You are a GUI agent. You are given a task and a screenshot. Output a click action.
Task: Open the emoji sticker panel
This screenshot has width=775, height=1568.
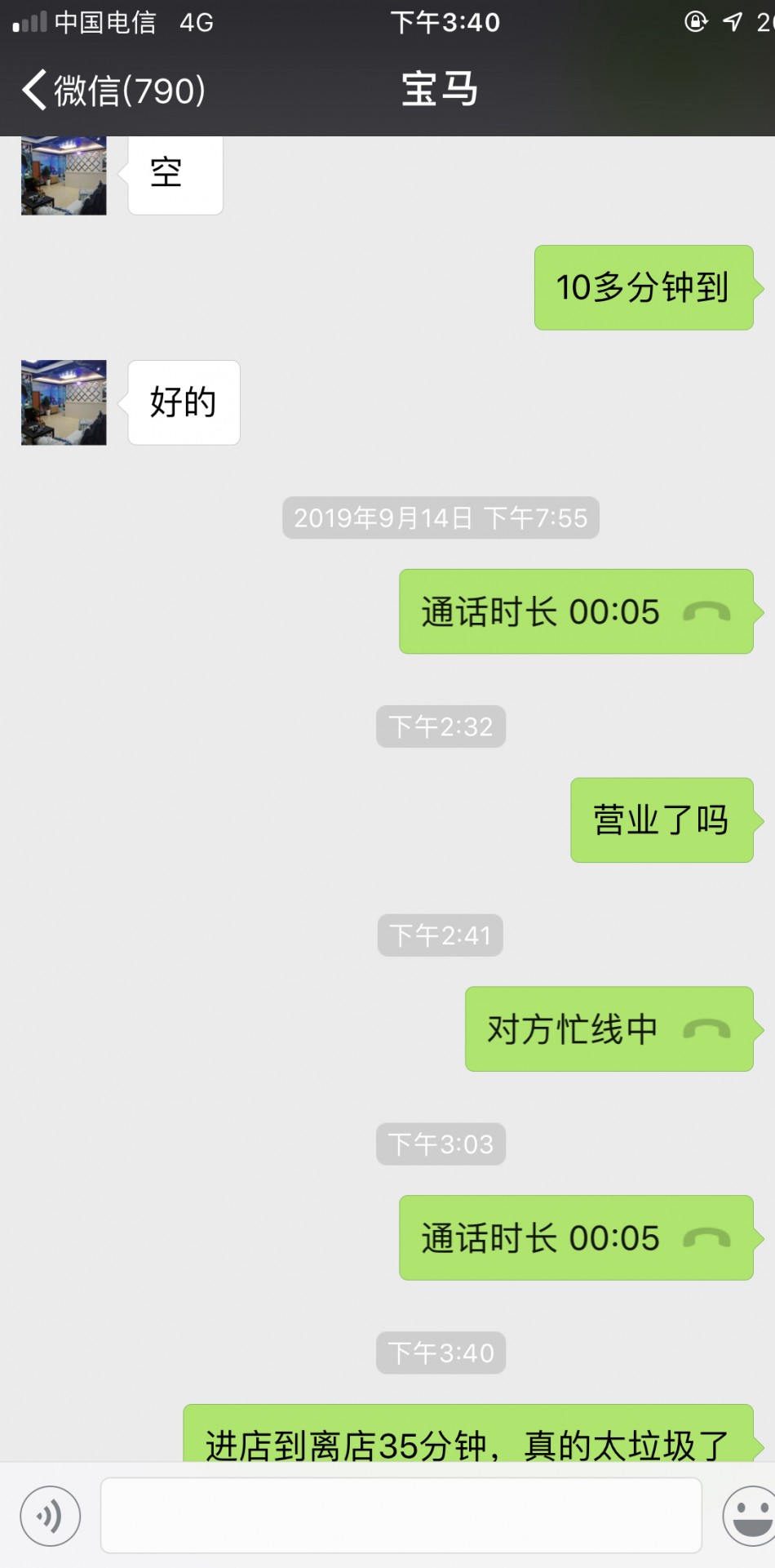pos(749,1516)
